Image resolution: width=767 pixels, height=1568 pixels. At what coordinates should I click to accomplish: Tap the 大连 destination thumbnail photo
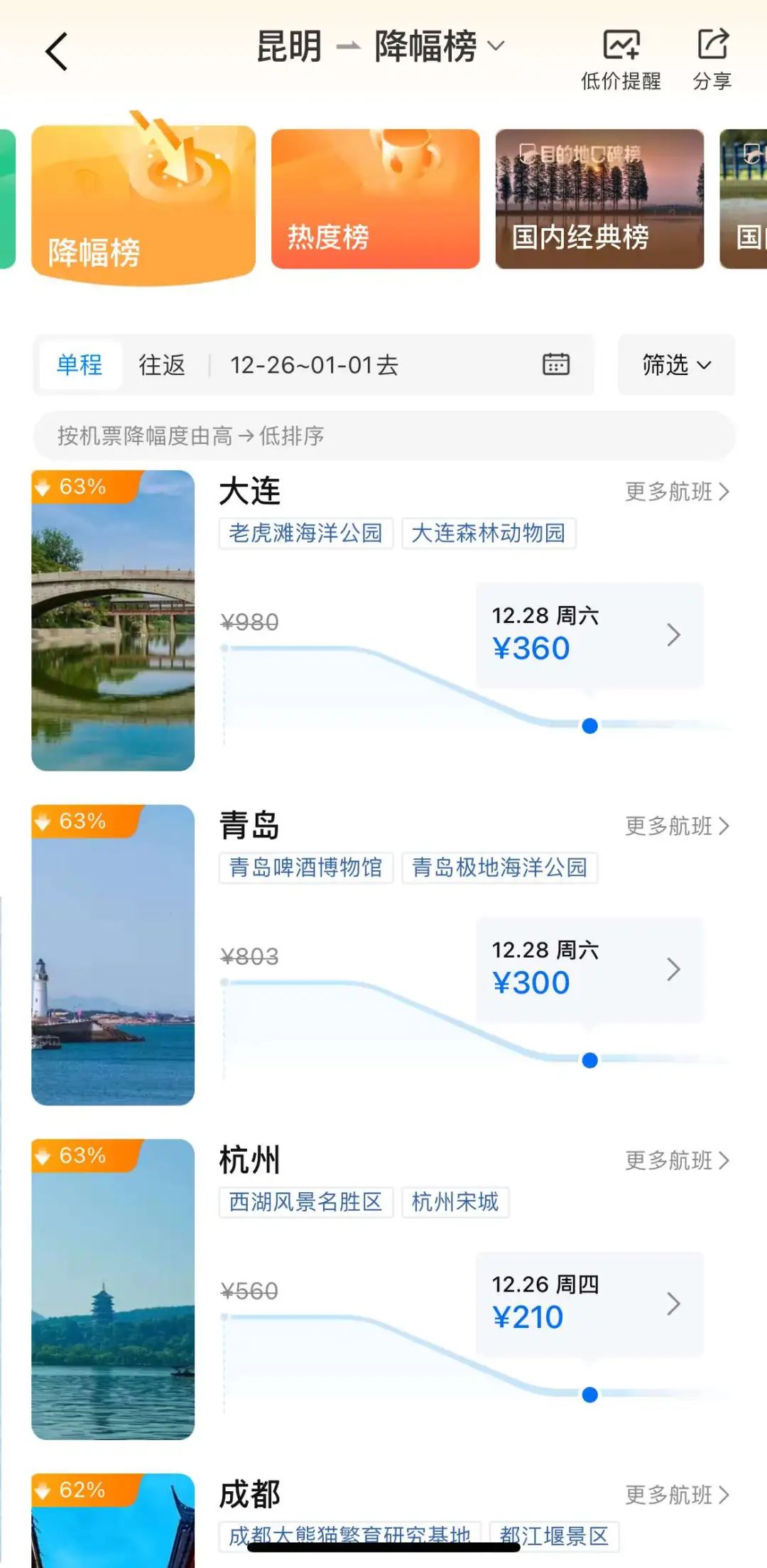coord(114,622)
